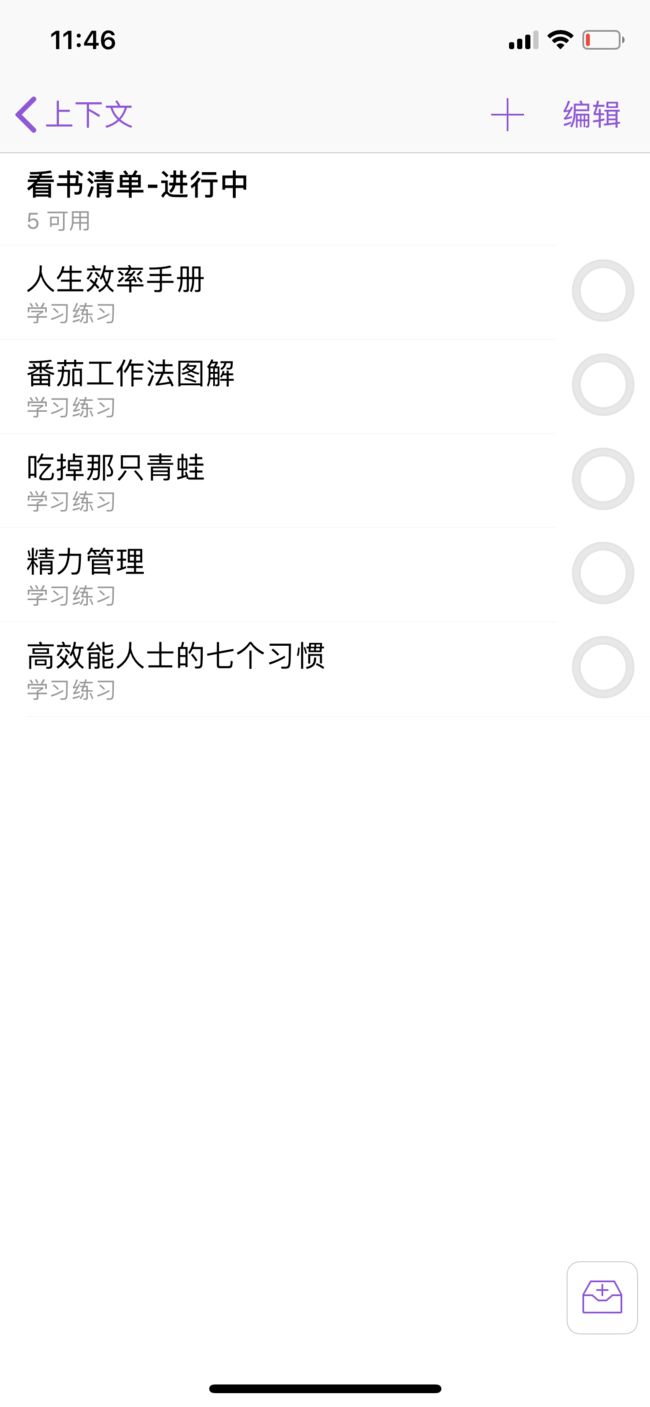Tick the circle for 精力管理

pyautogui.click(x=603, y=573)
